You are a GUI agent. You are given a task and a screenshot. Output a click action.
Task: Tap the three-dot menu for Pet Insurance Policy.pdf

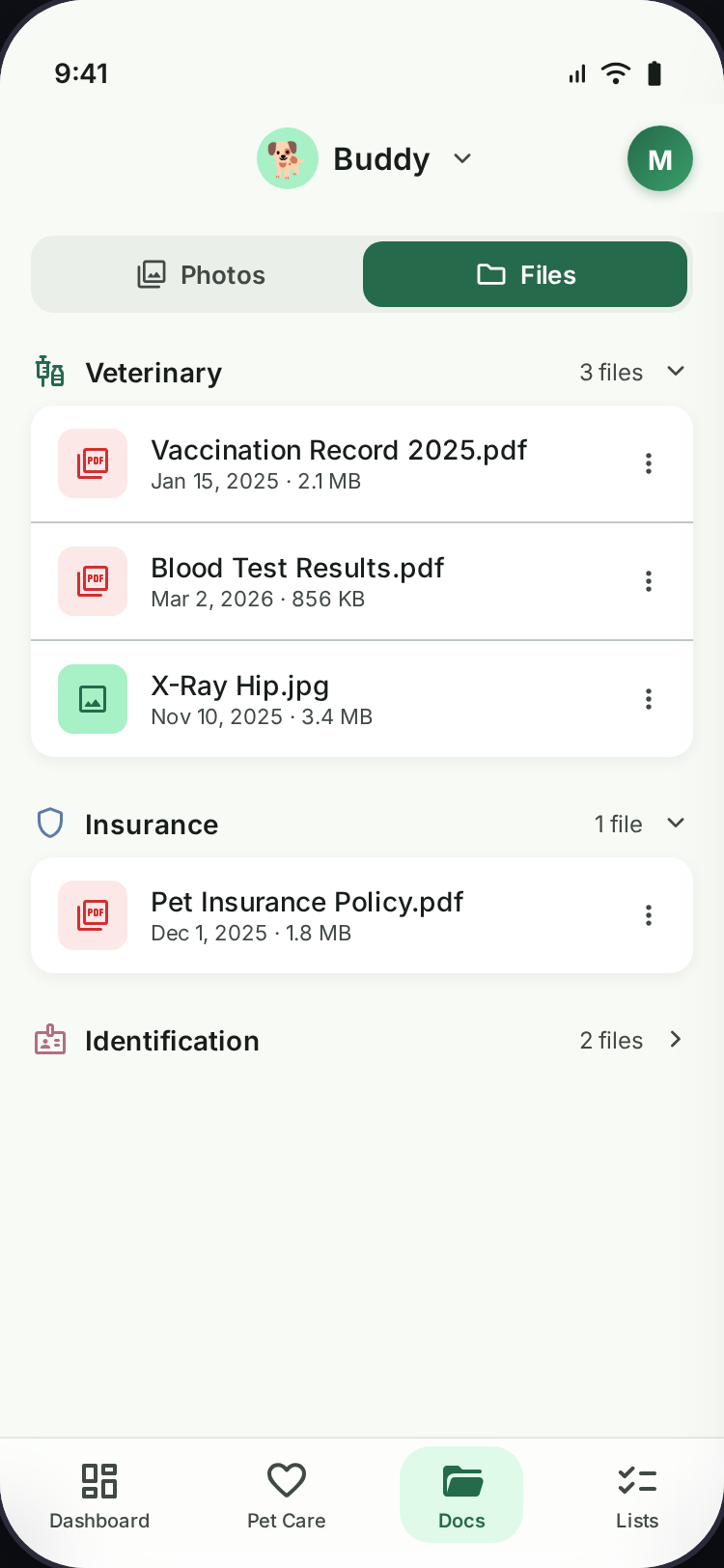click(x=649, y=915)
